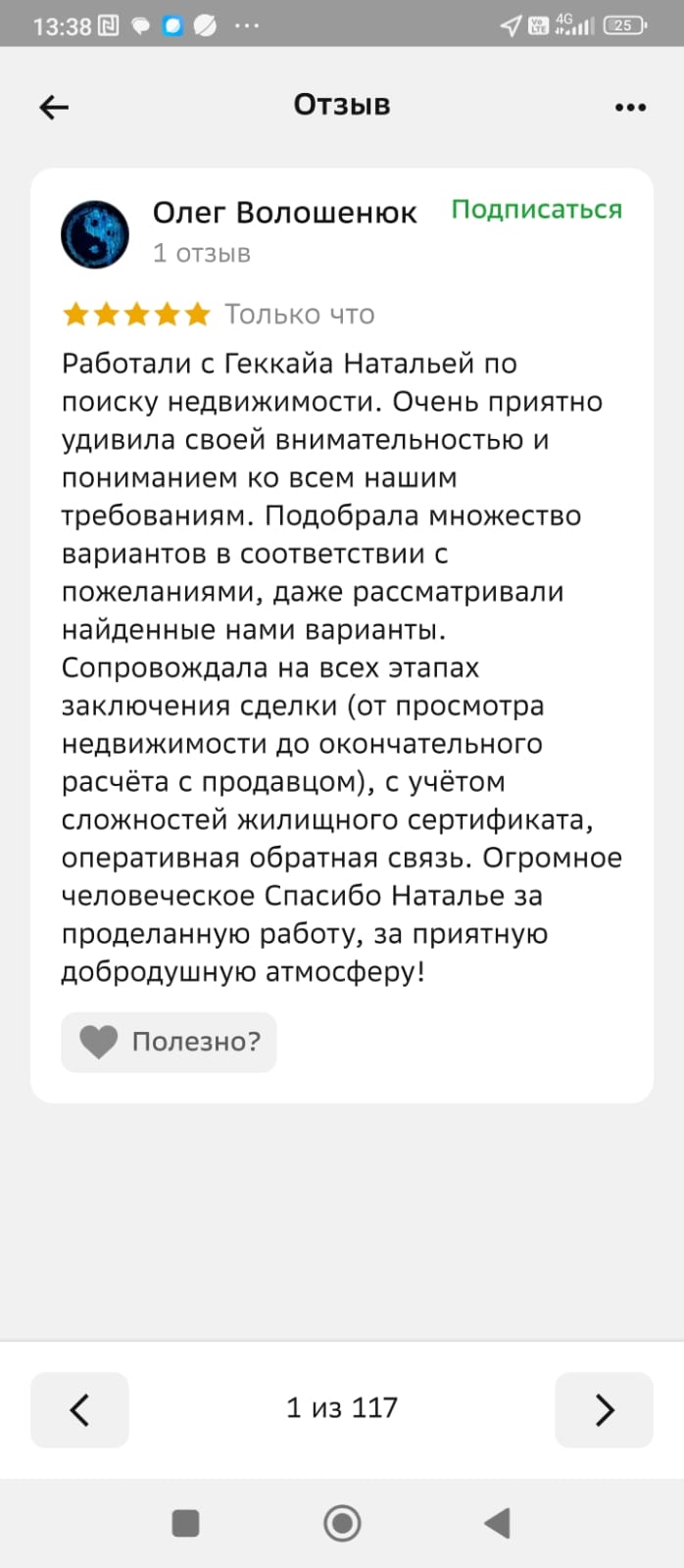
Task: Open the three-dot overflow menu
Action: point(630,107)
